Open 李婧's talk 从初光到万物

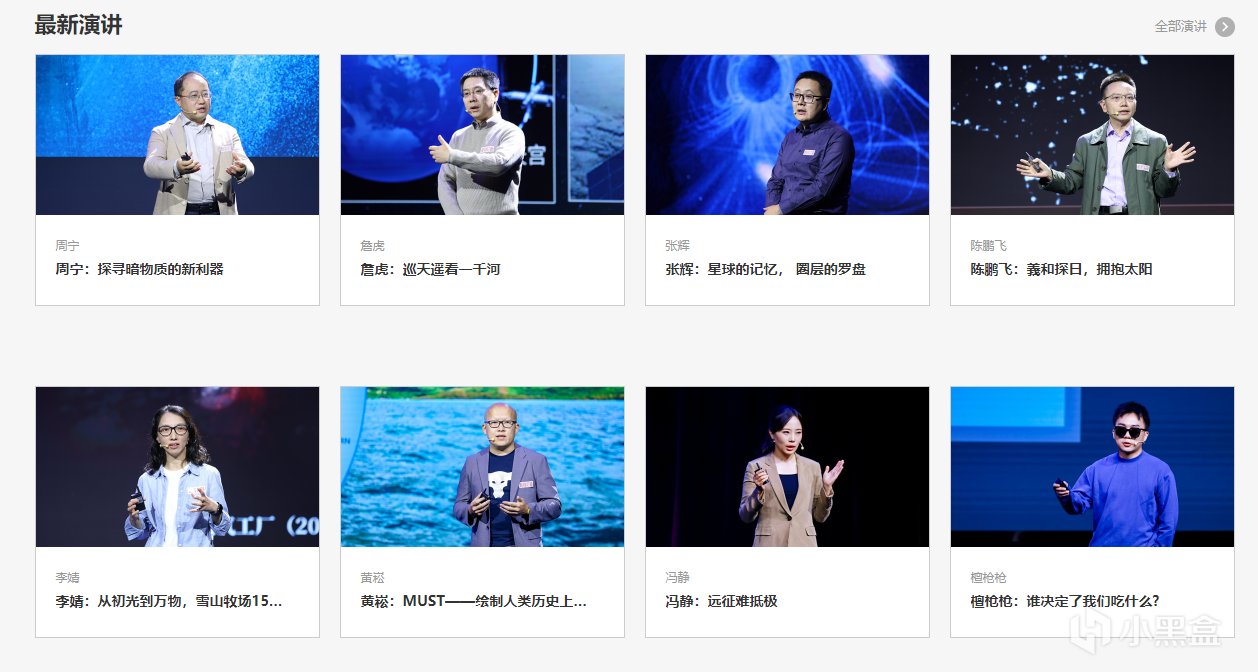point(169,601)
